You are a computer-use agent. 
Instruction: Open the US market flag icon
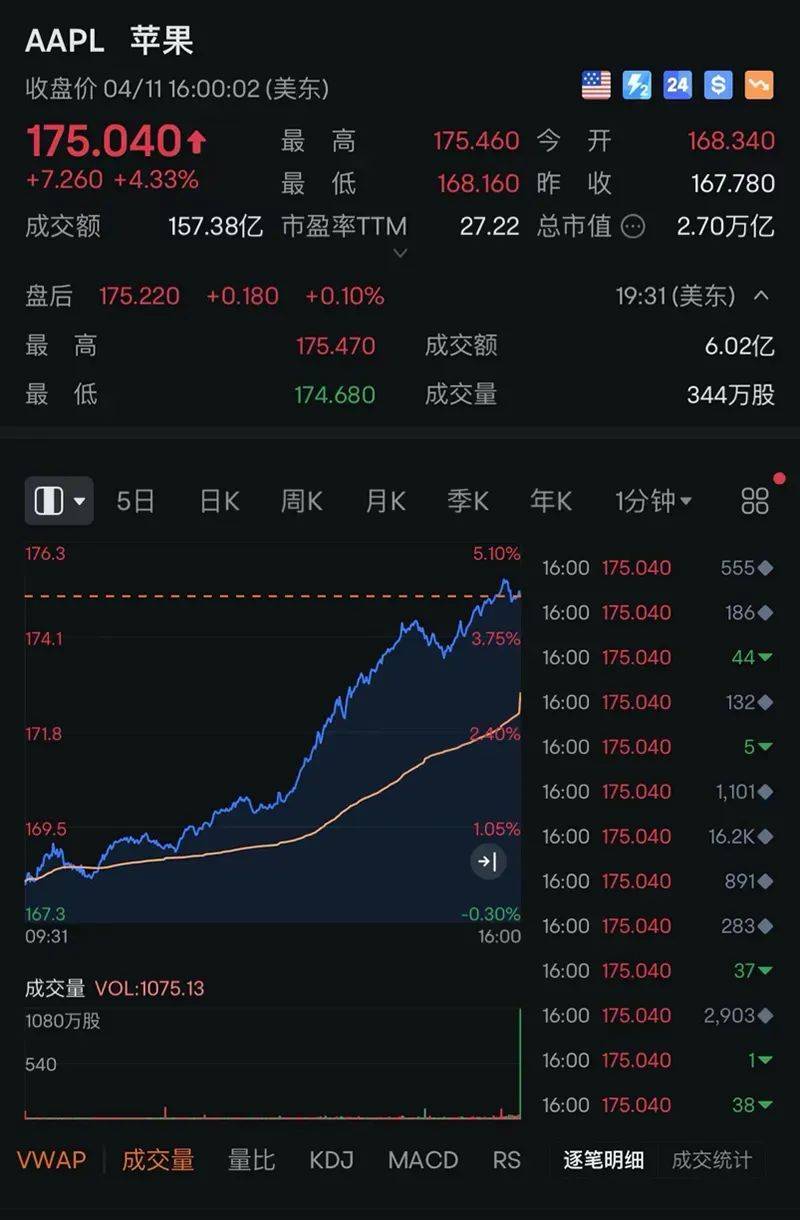596,85
